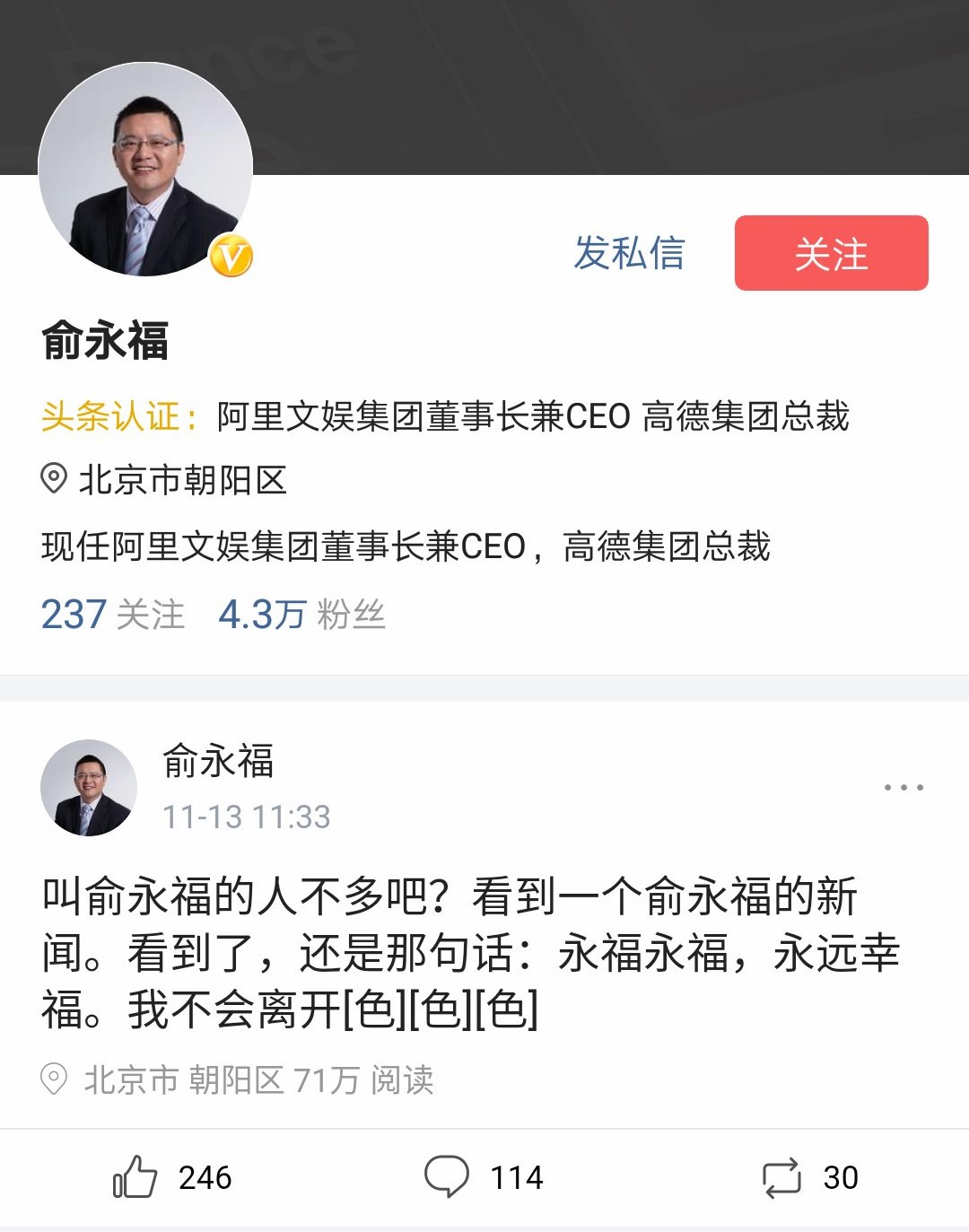View the 237 关注 following list

[113, 615]
